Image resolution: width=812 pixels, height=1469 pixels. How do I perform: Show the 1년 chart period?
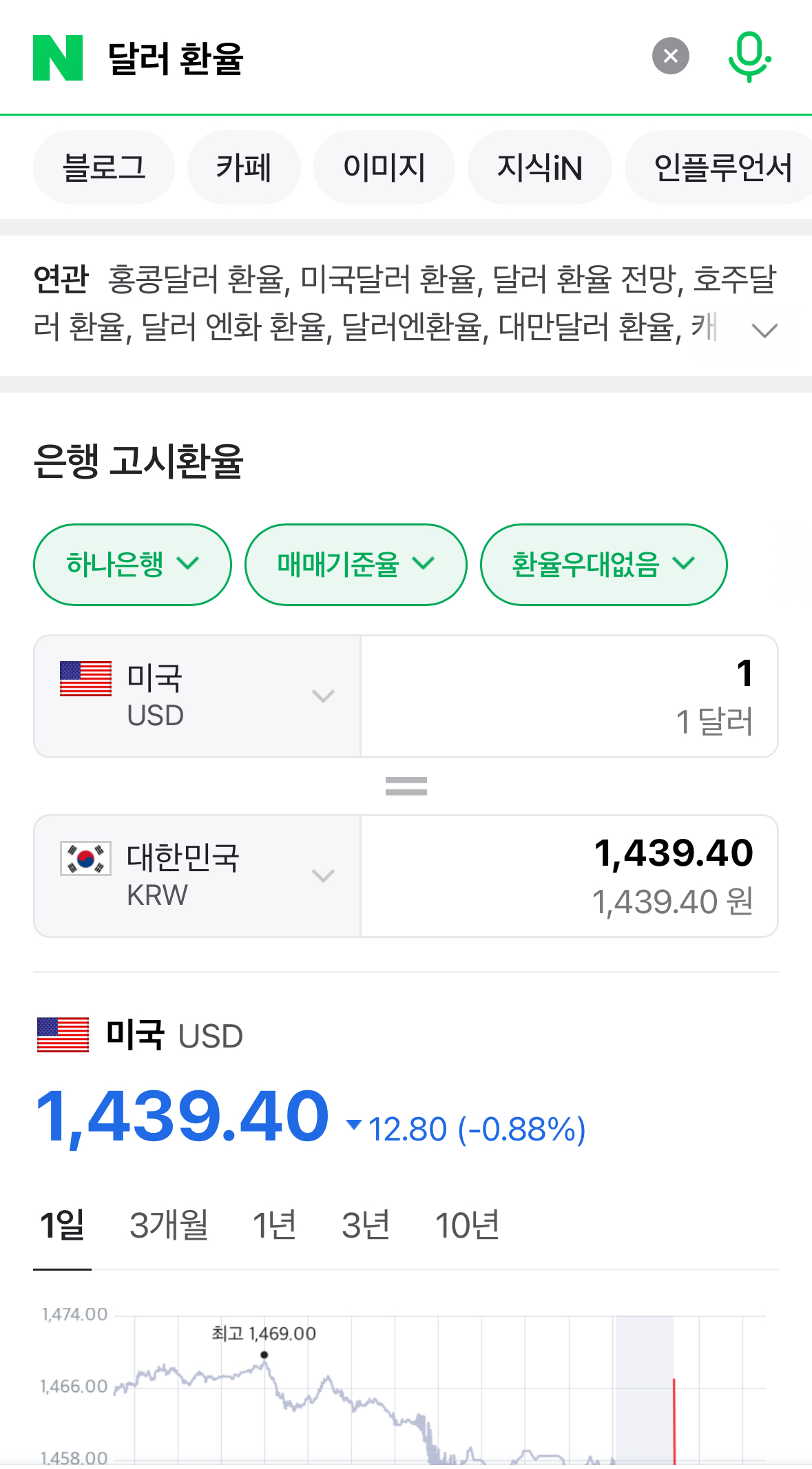click(274, 1226)
